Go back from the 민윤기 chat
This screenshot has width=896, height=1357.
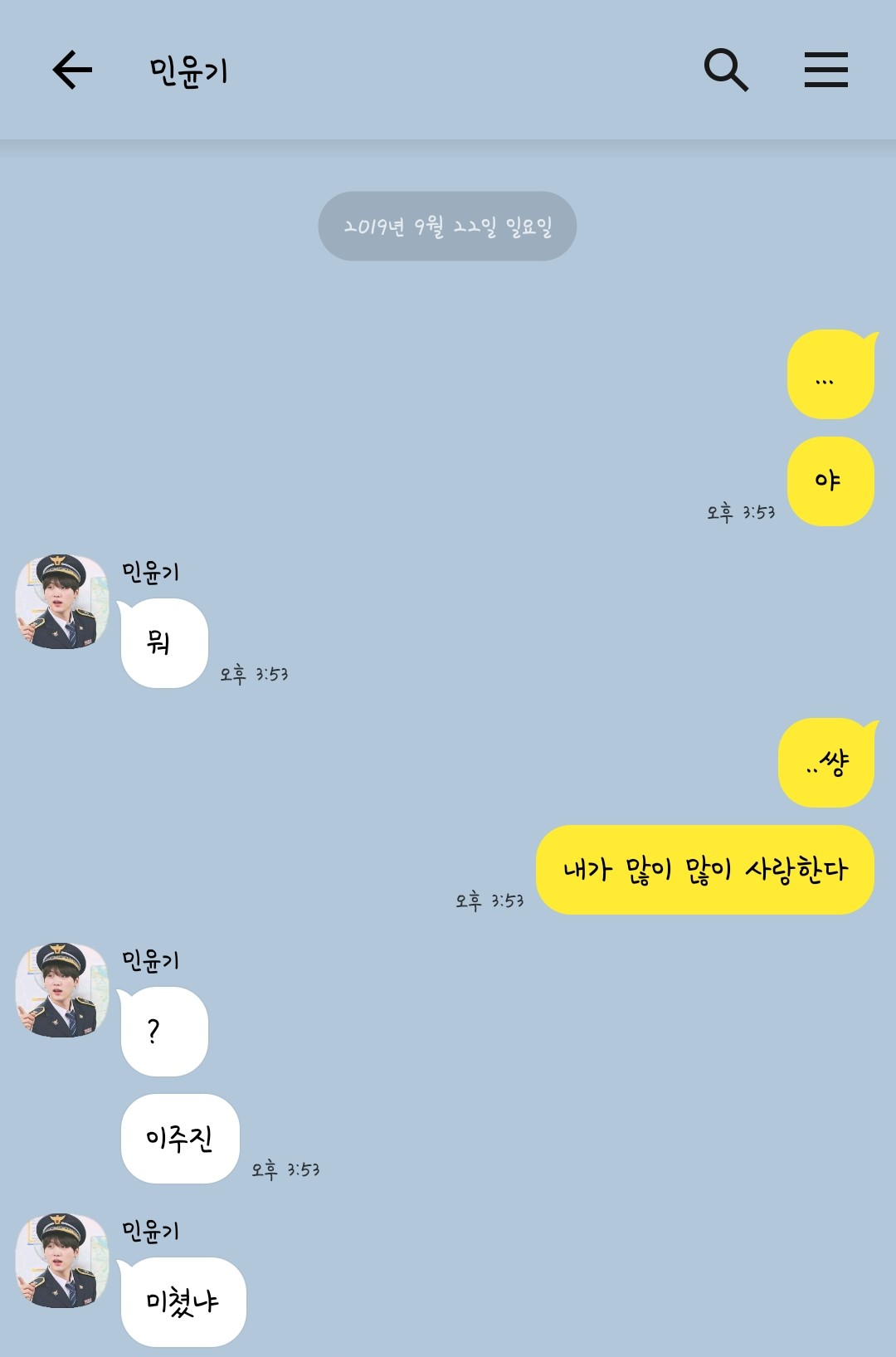72,70
